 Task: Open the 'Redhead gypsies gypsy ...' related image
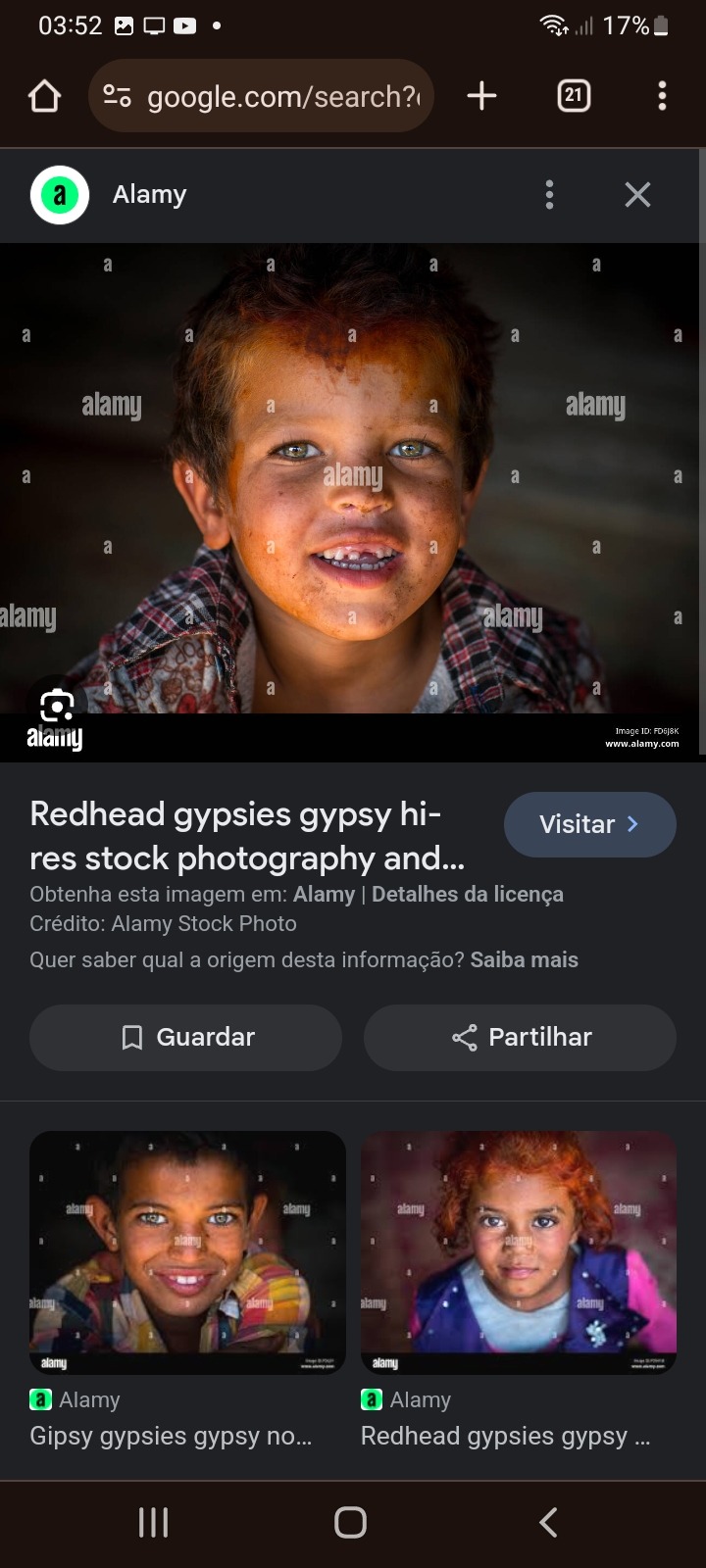click(x=519, y=1252)
